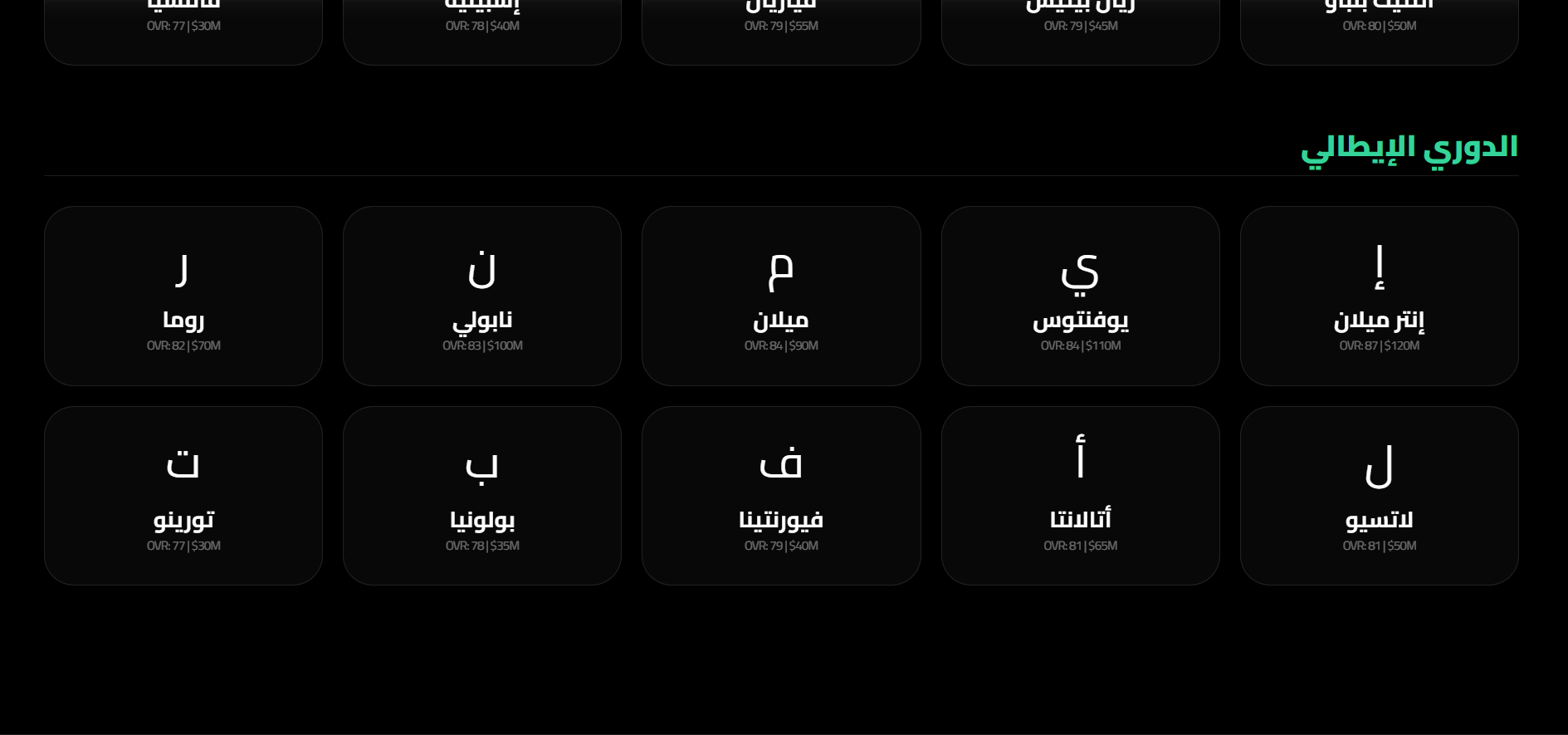Open the يوفنتوس team card
The height and width of the screenshot is (735, 1568).
(x=1080, y=296)
